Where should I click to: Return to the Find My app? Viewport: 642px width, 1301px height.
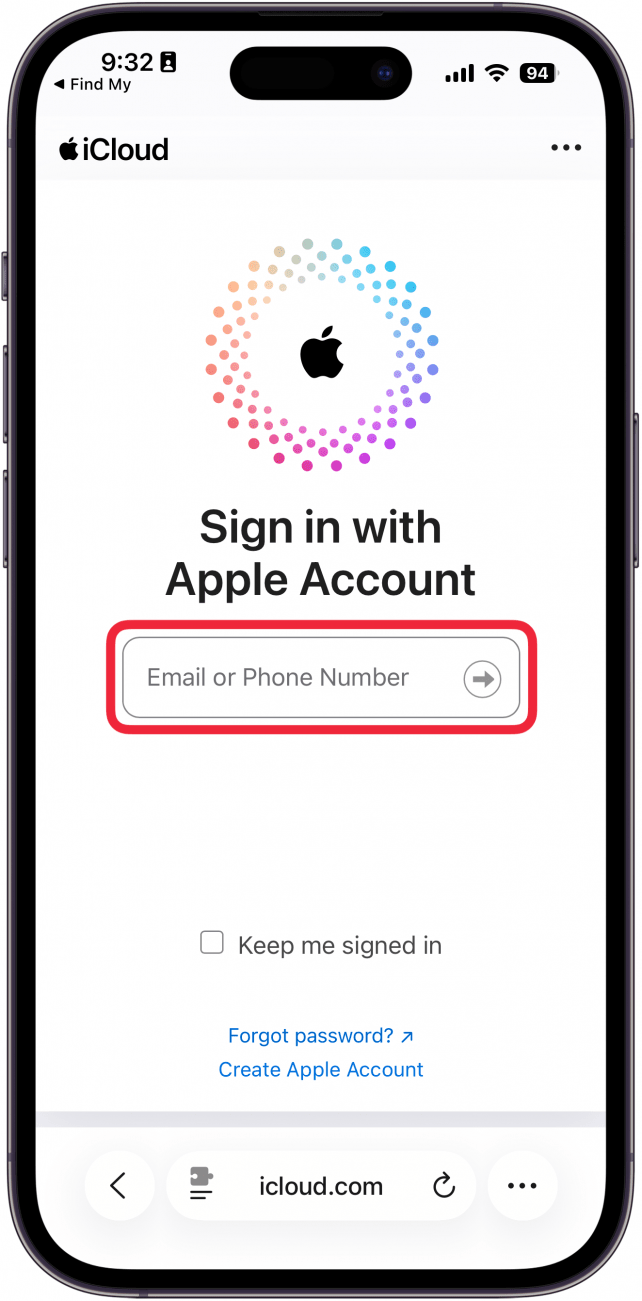(92, 85)
